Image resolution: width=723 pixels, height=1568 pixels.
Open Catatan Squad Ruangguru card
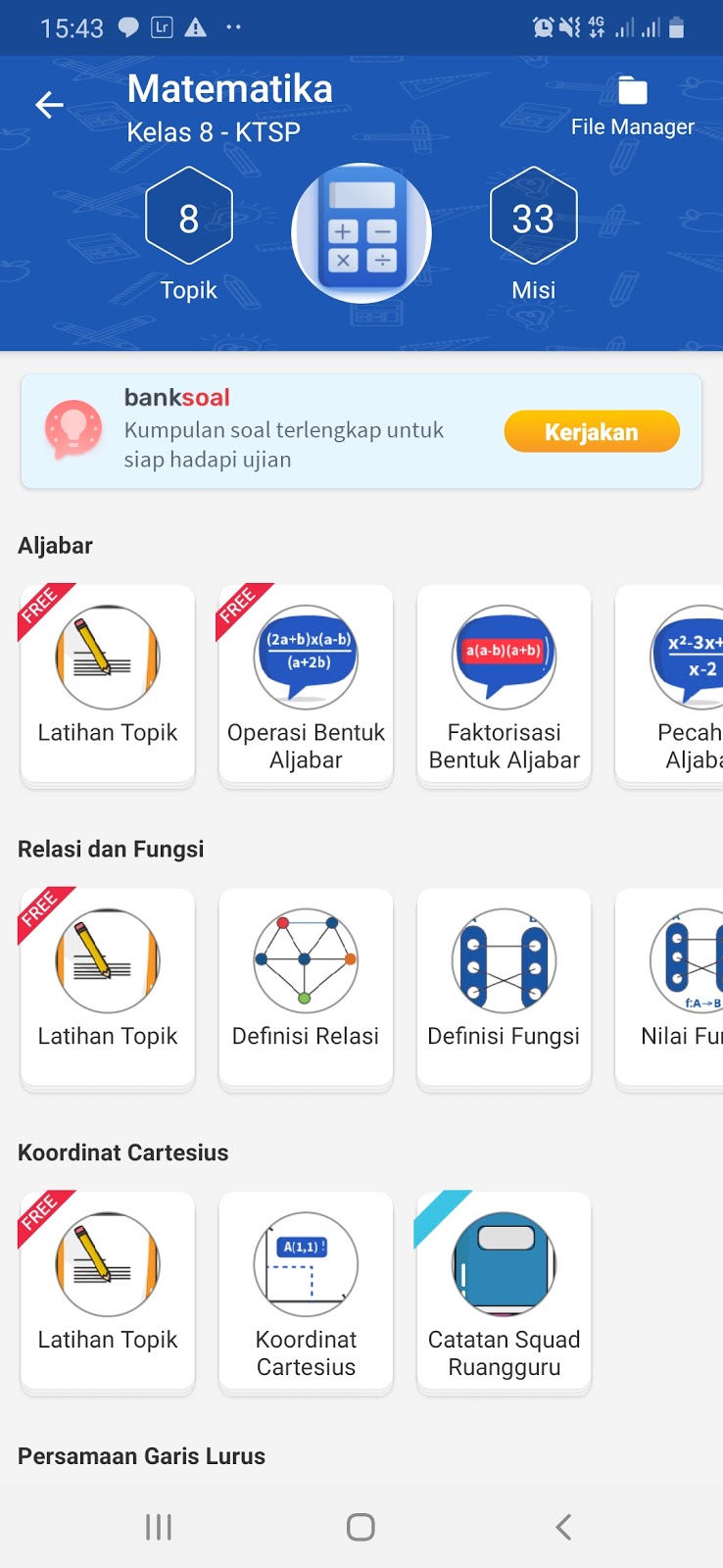[x=504, y=1292]
